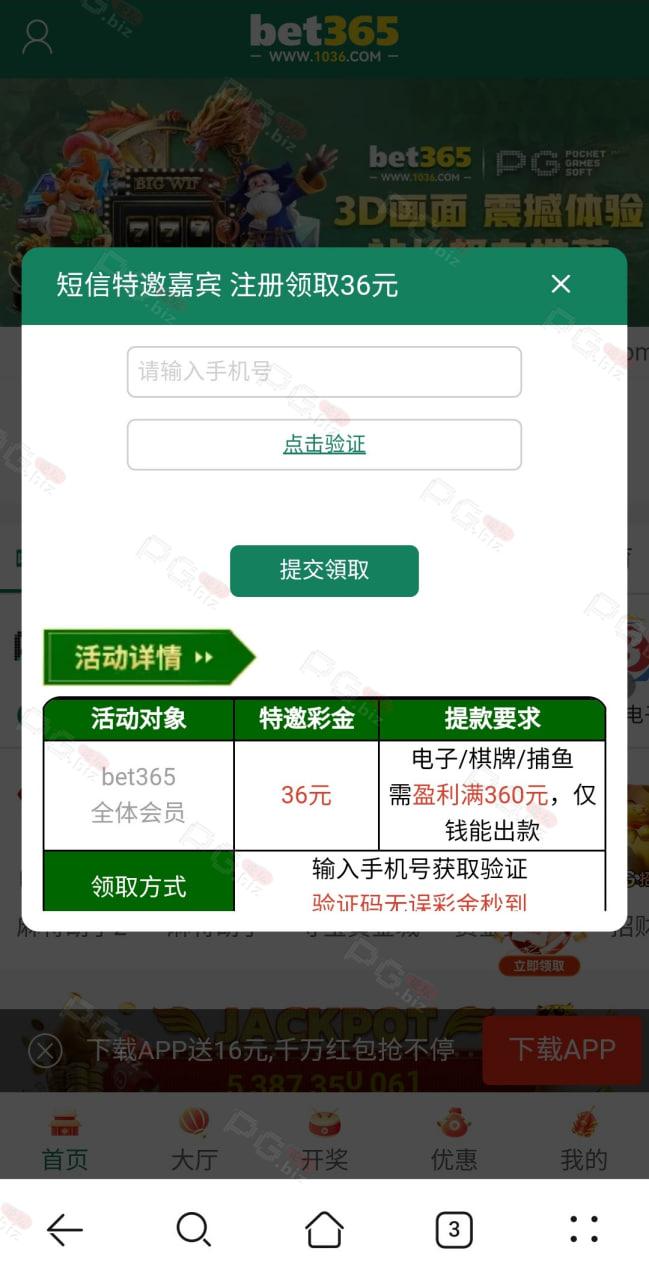Open the 我的 tab
649x1280 pixels.
click(584, 1140)
